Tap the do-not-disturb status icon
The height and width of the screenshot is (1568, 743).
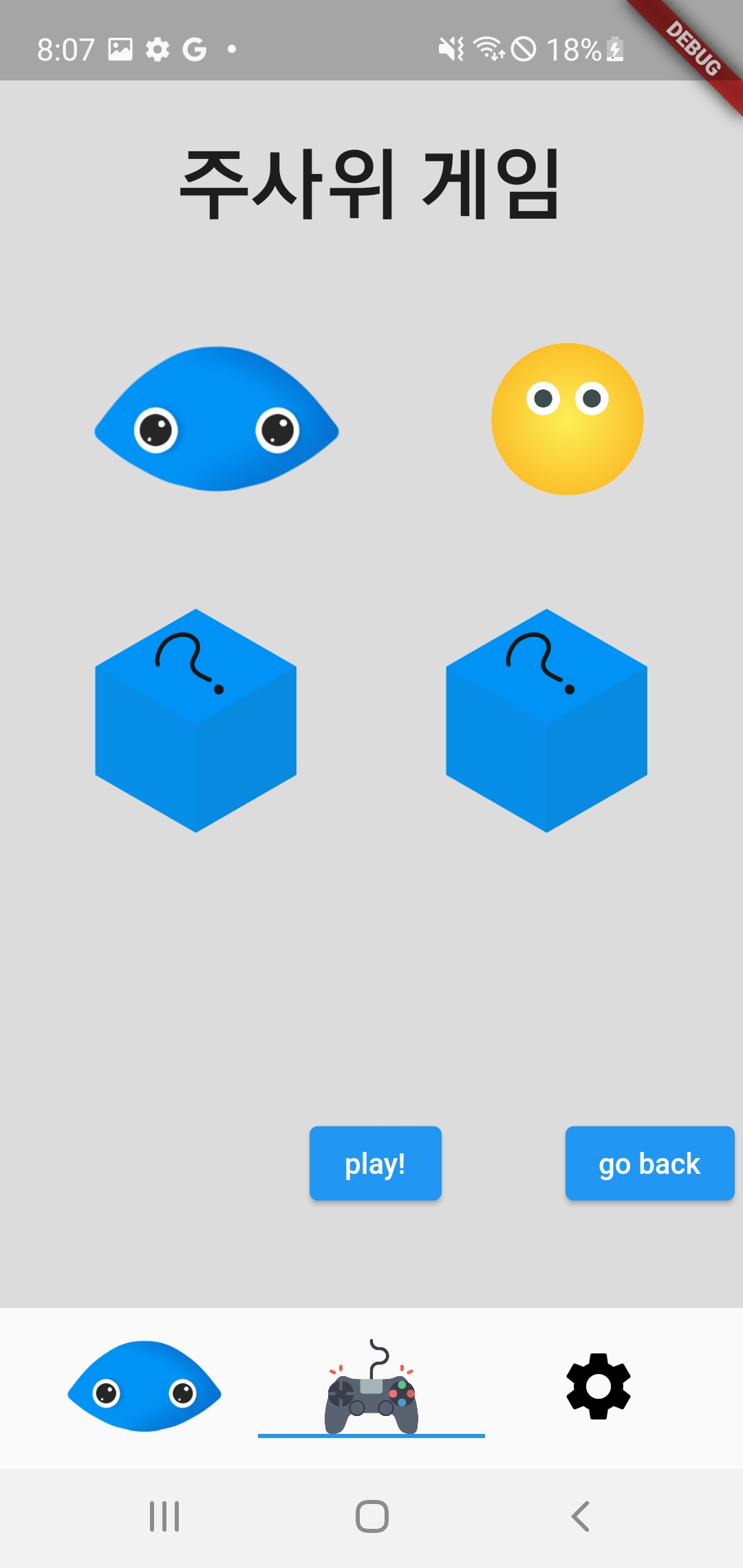(524, 48)
